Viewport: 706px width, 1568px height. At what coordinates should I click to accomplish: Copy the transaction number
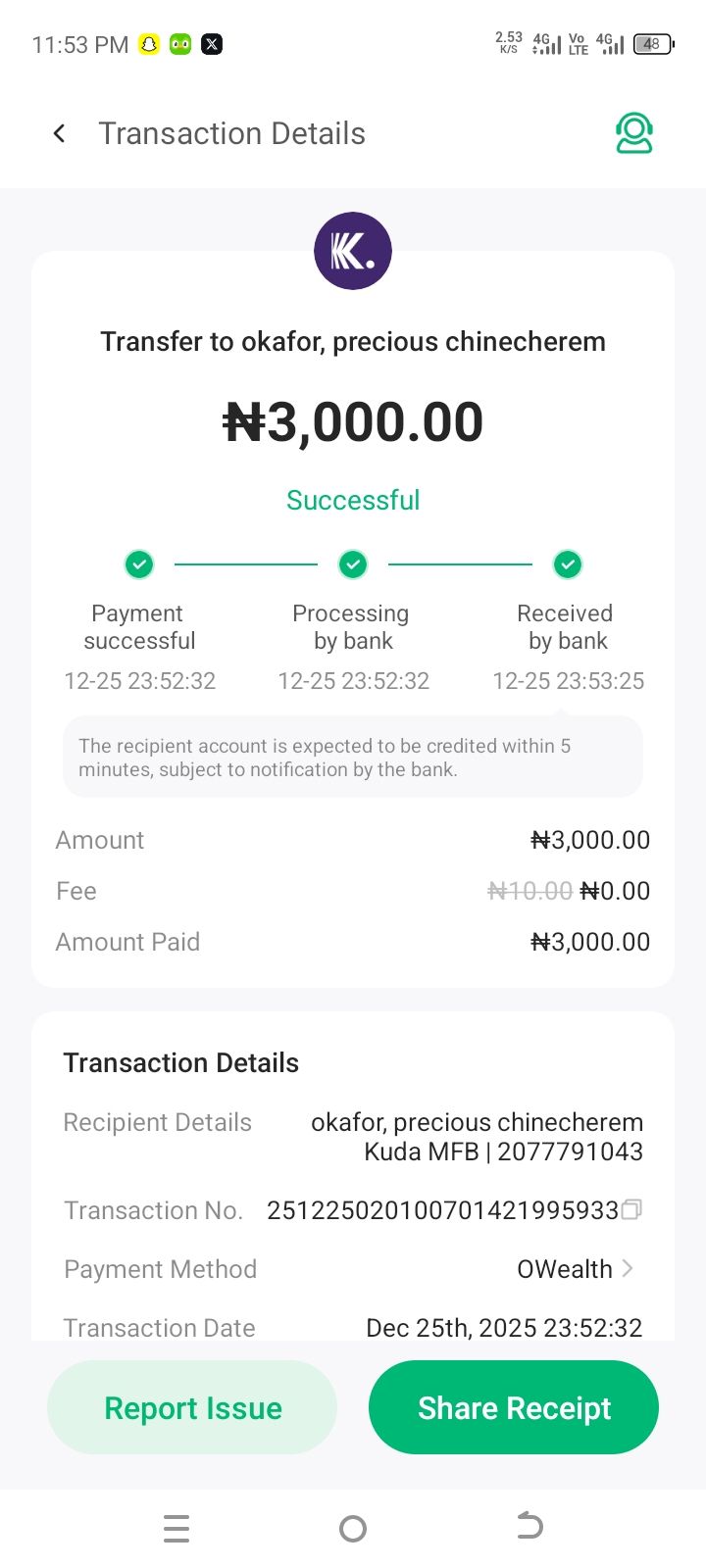pos(632,1209)
